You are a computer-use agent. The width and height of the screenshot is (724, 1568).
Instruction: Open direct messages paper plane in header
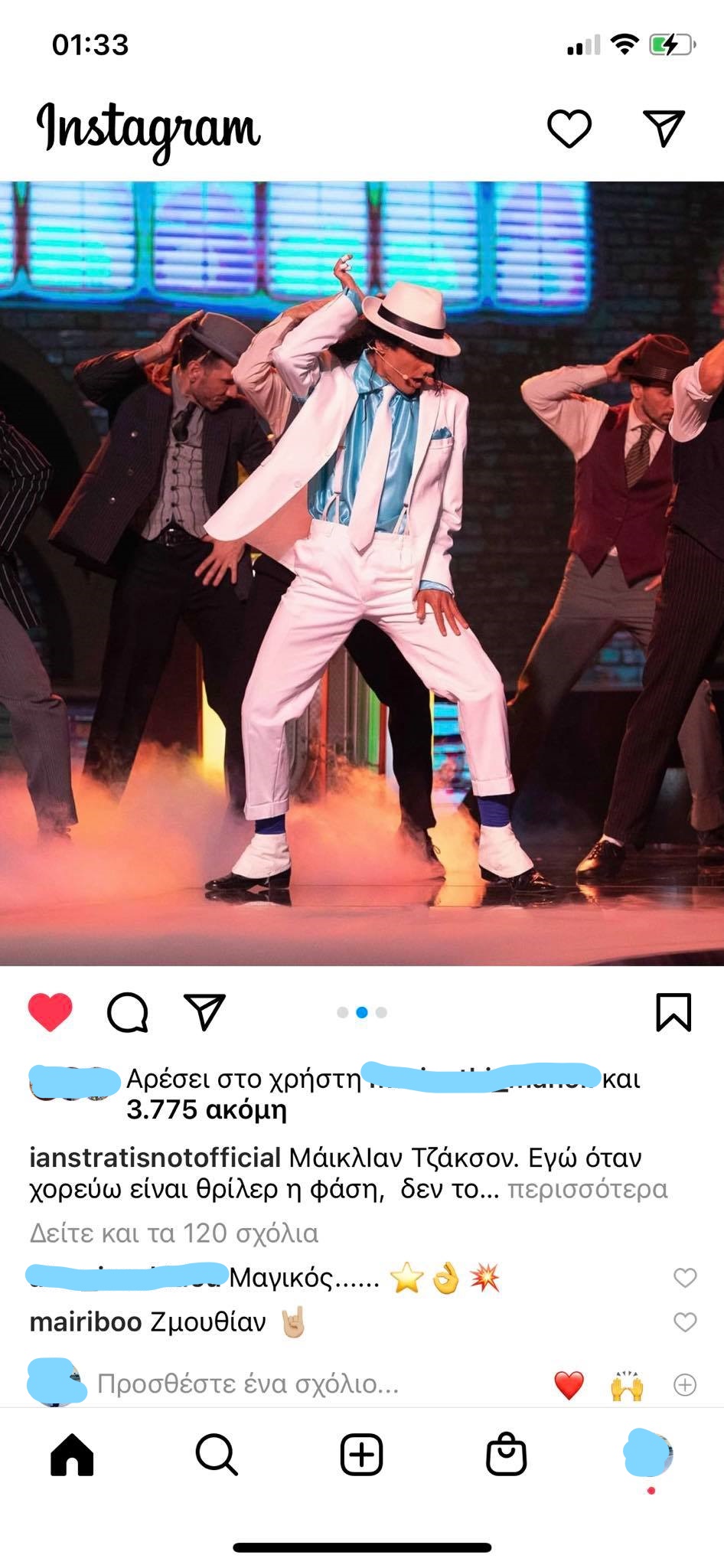[x=664, y=128]
